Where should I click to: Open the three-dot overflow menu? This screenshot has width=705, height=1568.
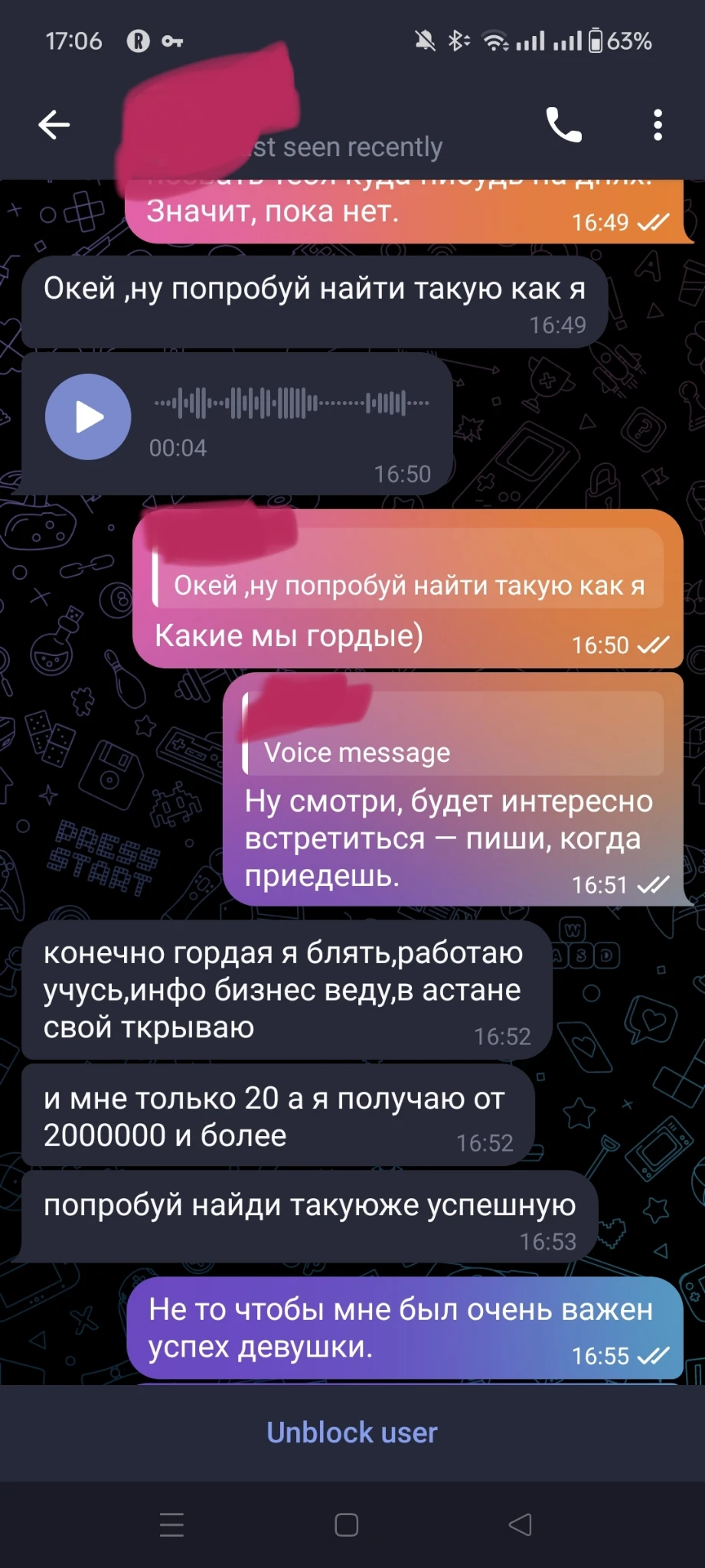click(x=658, y=125)
